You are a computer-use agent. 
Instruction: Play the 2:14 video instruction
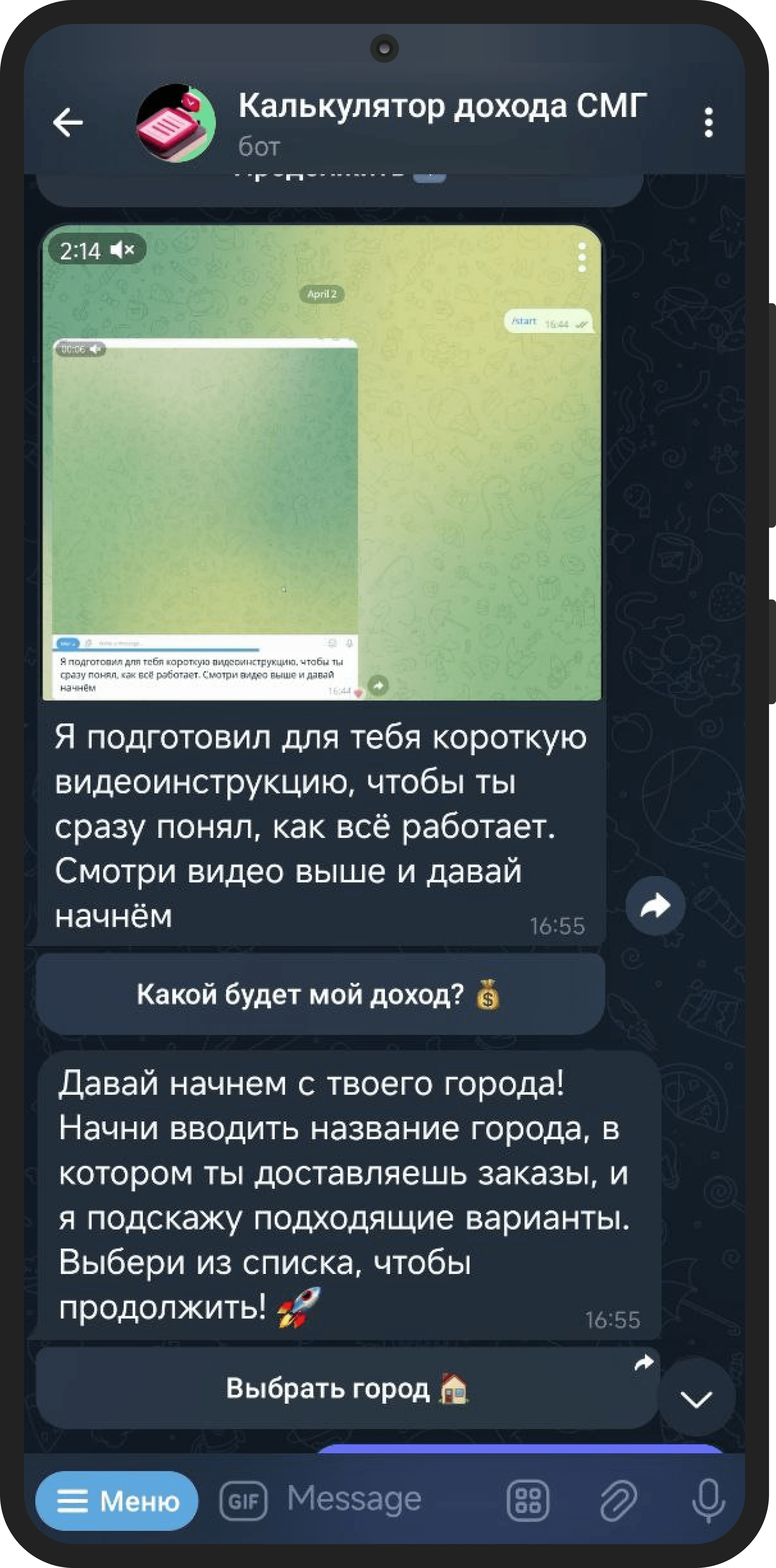click(x=321, y=463)
